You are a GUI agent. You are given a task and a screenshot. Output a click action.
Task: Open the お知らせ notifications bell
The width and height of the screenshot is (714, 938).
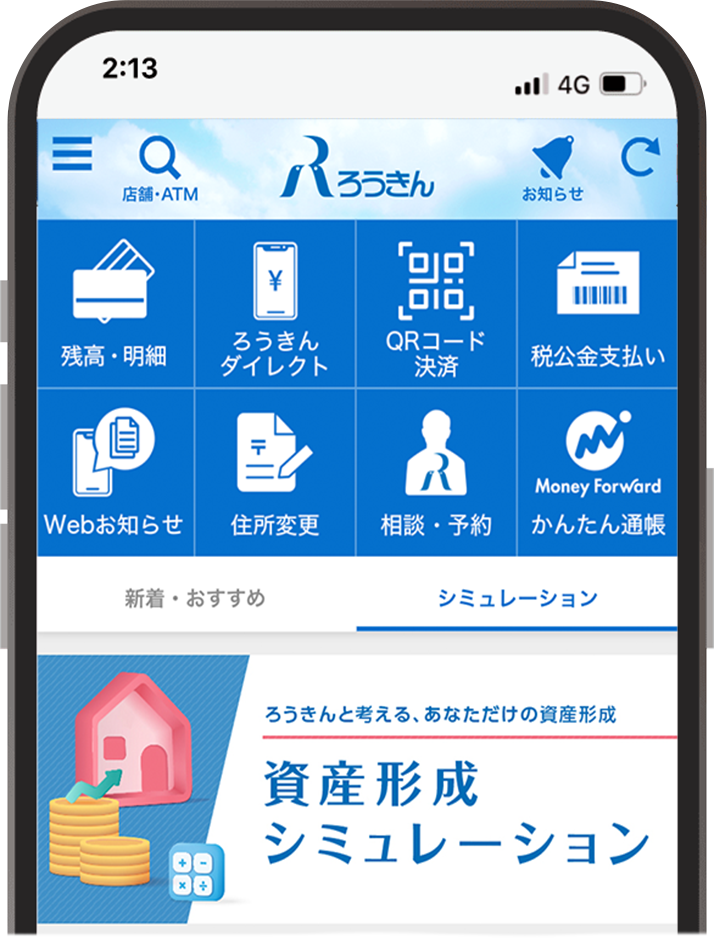[552, 168]
